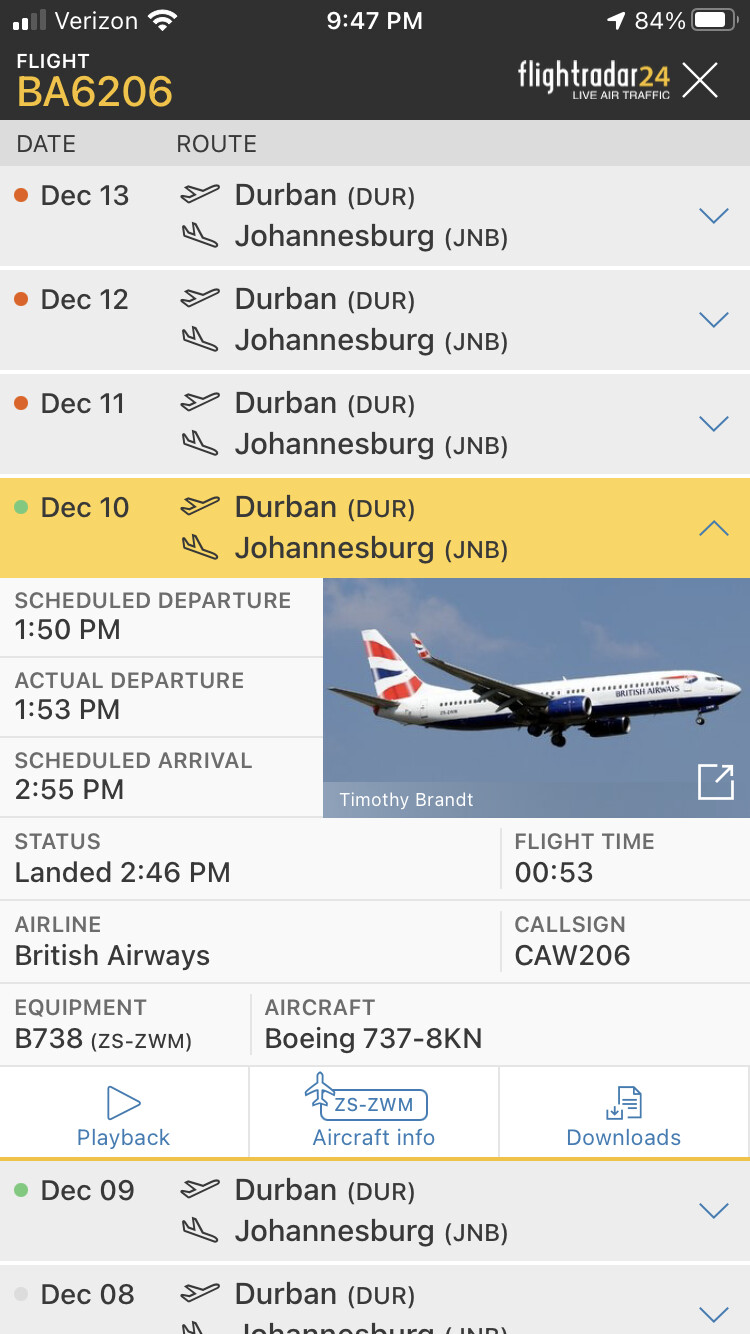Close the BA6206 flight history panel
Screen dimensions: 750x1334
(700, 80)
